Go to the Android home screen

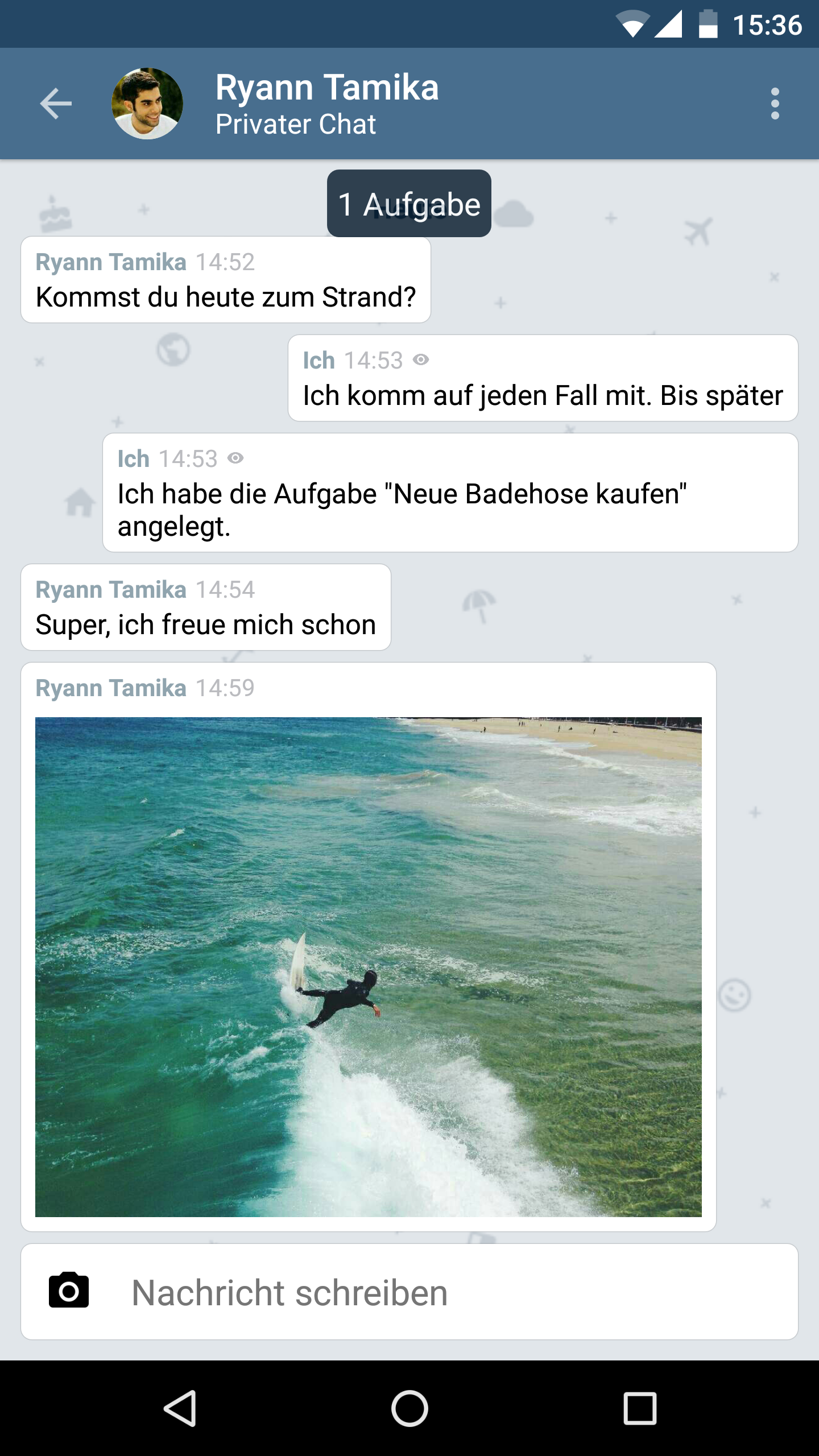point(409,1408)
